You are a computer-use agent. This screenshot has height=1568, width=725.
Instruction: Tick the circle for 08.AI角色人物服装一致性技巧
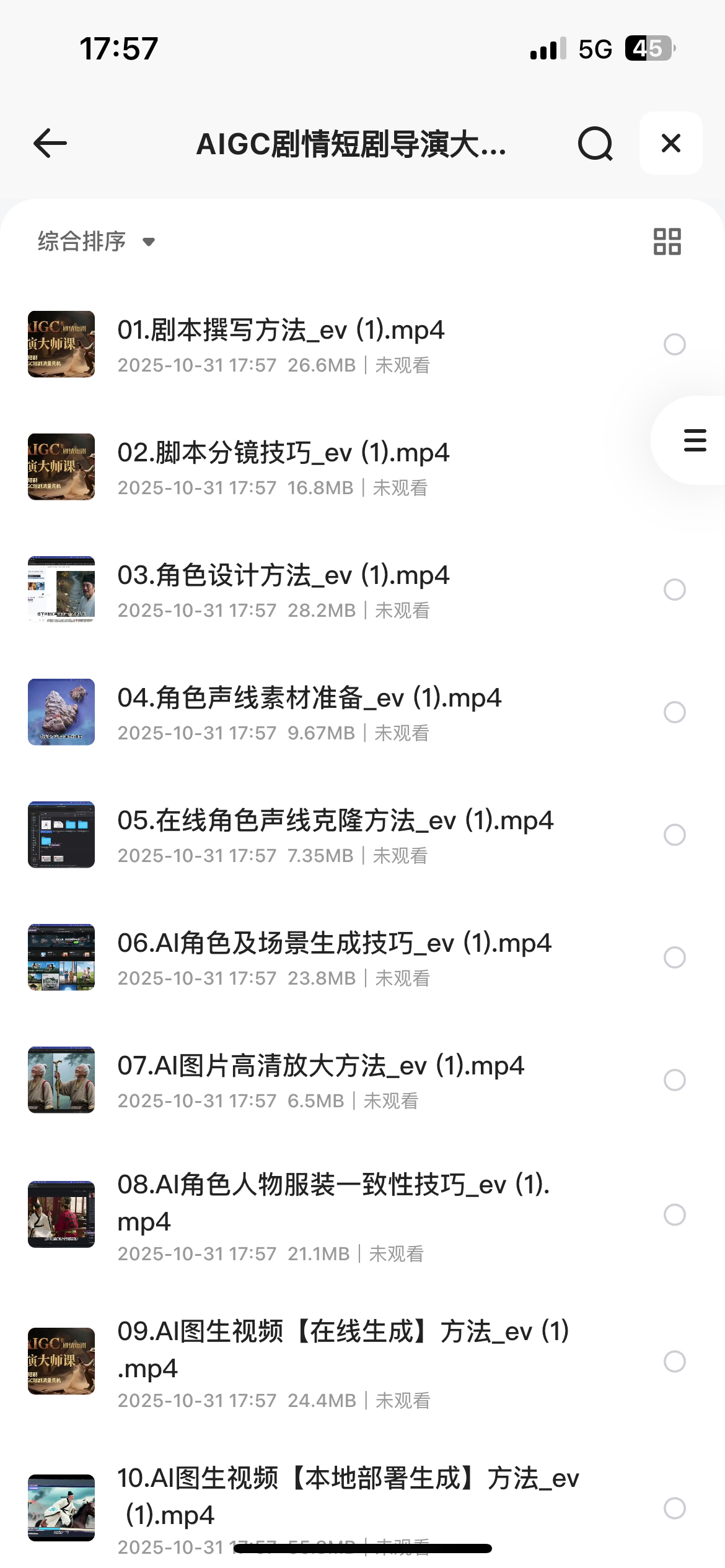coord(674,1215)
